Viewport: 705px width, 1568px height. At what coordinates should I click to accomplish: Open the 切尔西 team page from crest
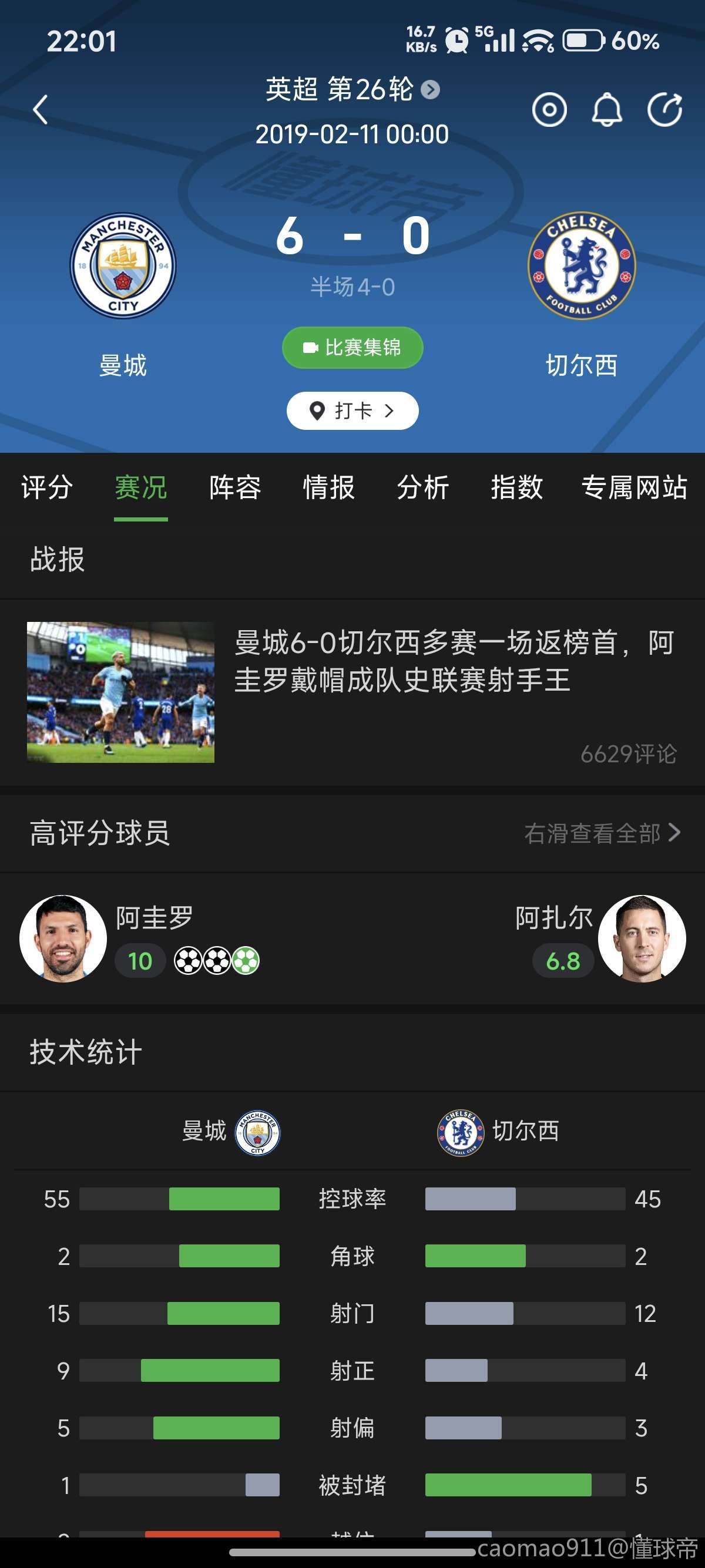[x=582, y=265]
